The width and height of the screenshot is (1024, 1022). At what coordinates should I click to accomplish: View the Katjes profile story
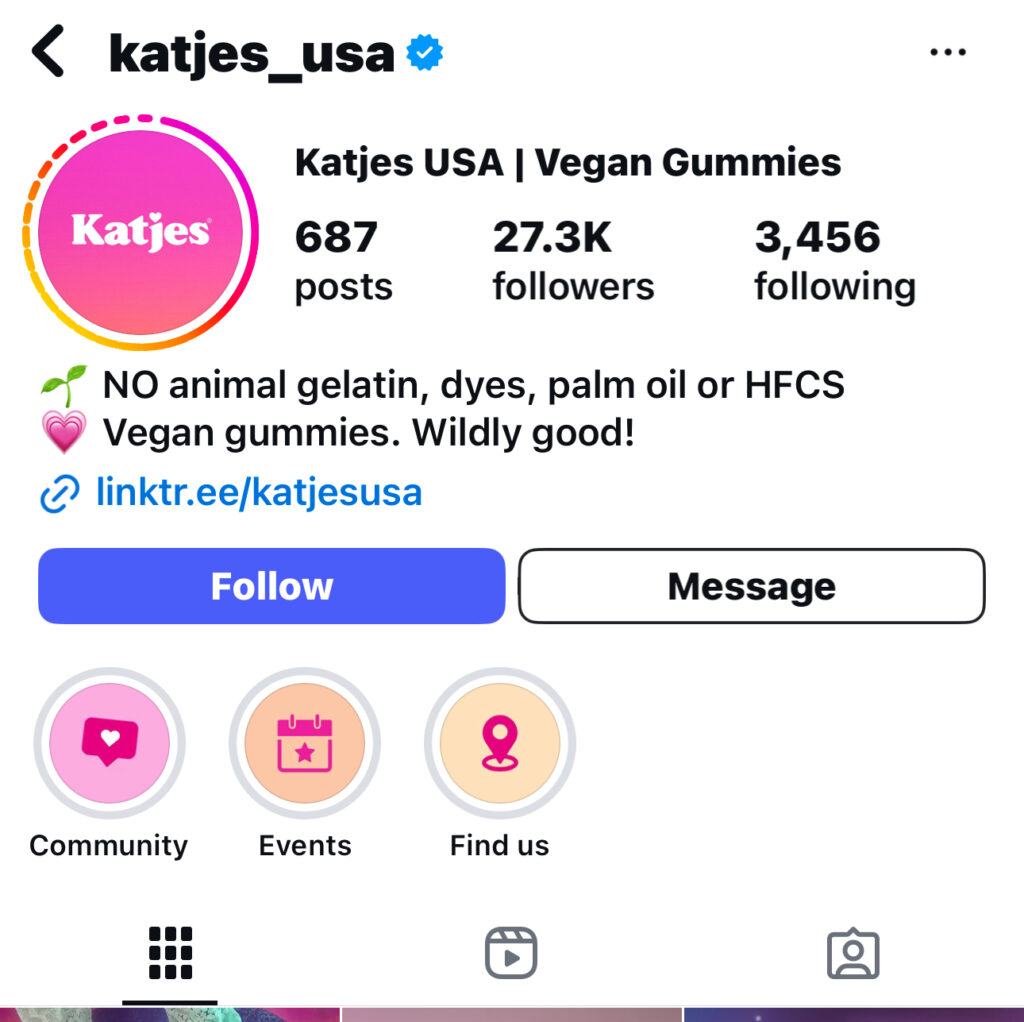tap(140, 232)
